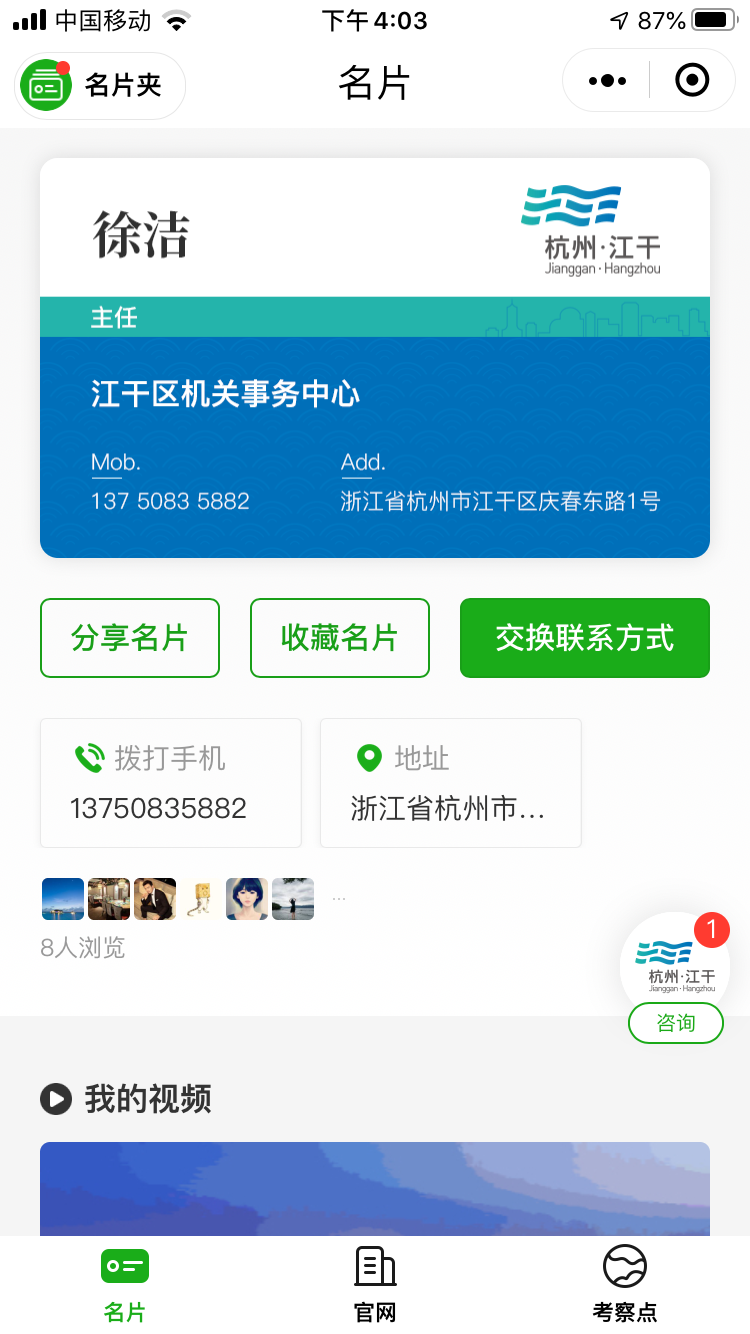Select the 名片 tab
750x1334 pixels.
pyautogui.click(x=125, y=1285)
